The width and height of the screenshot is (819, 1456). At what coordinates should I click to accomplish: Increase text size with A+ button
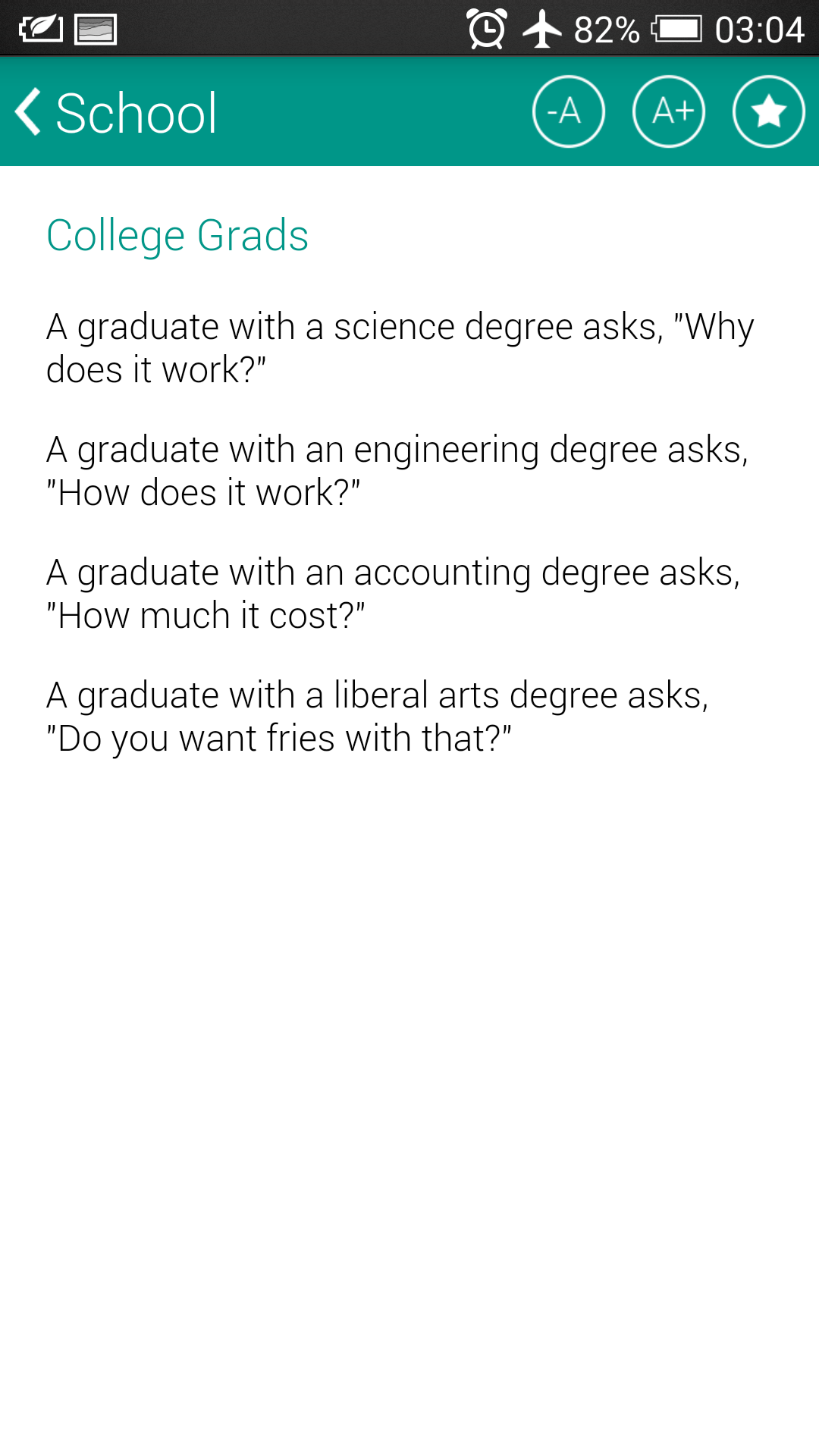(668, 111)
